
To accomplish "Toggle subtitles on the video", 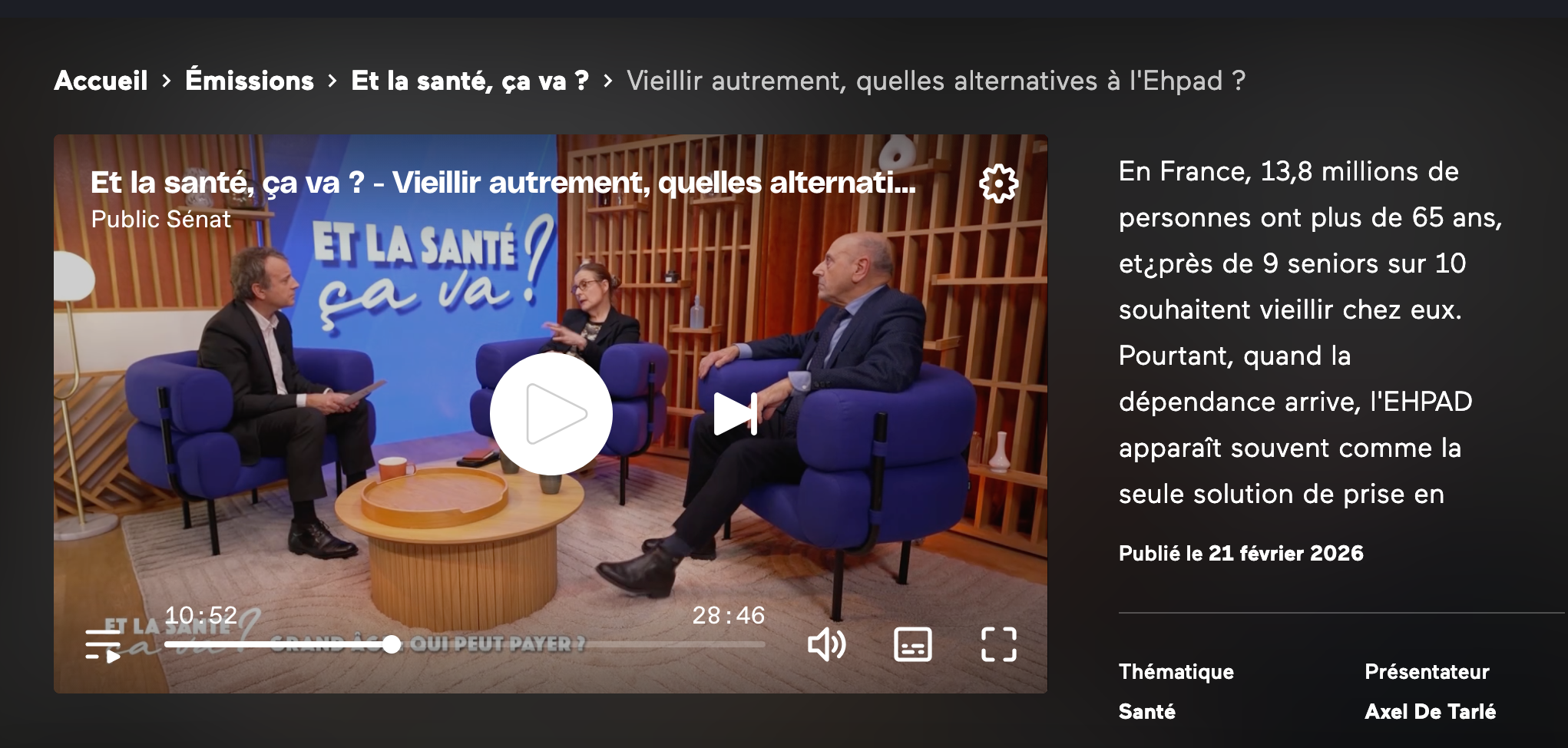I will coord(912,644).
